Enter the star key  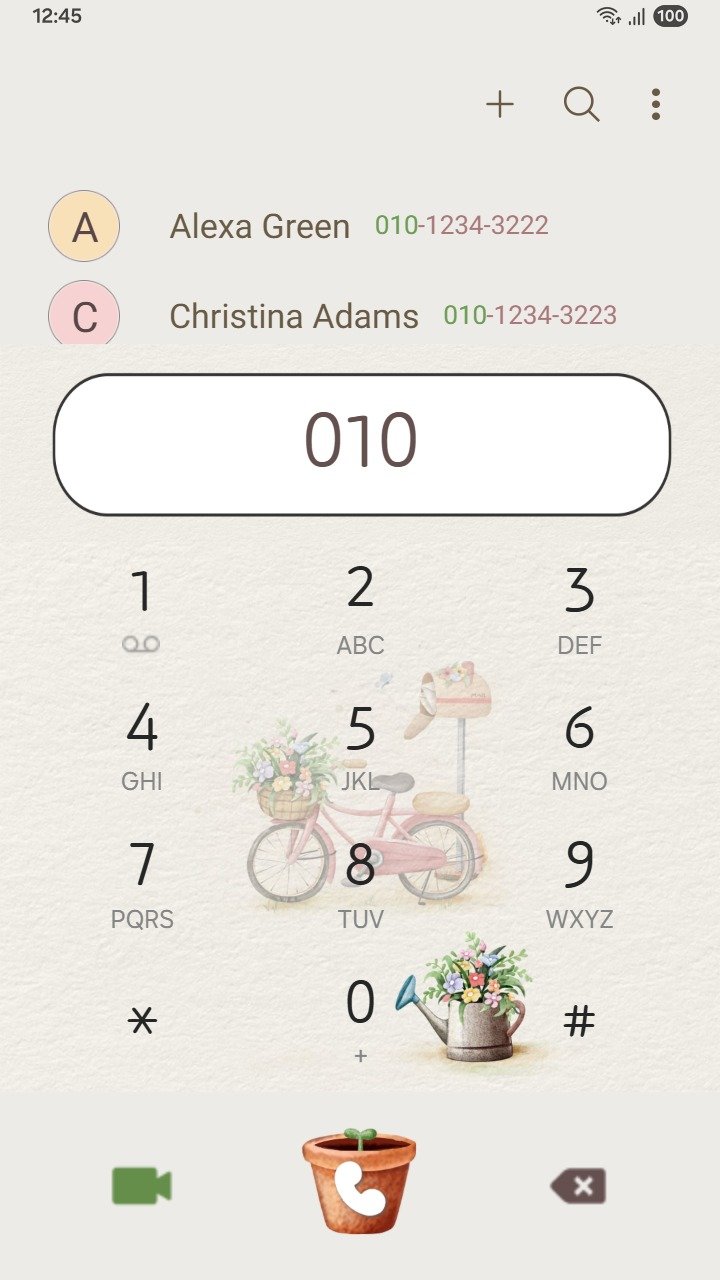141,1020
